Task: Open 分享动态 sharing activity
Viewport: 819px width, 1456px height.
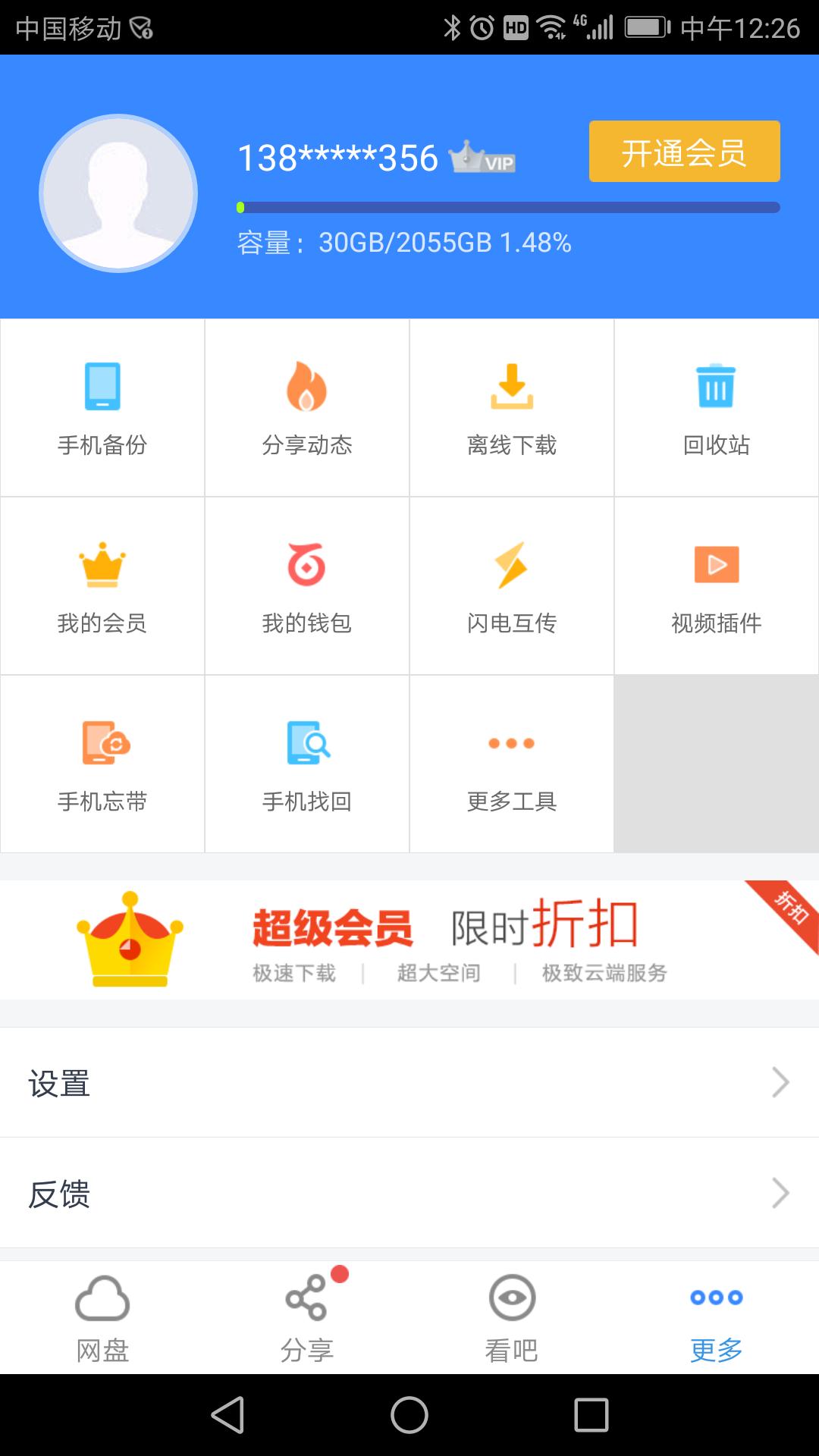Action: pos(307,407)
